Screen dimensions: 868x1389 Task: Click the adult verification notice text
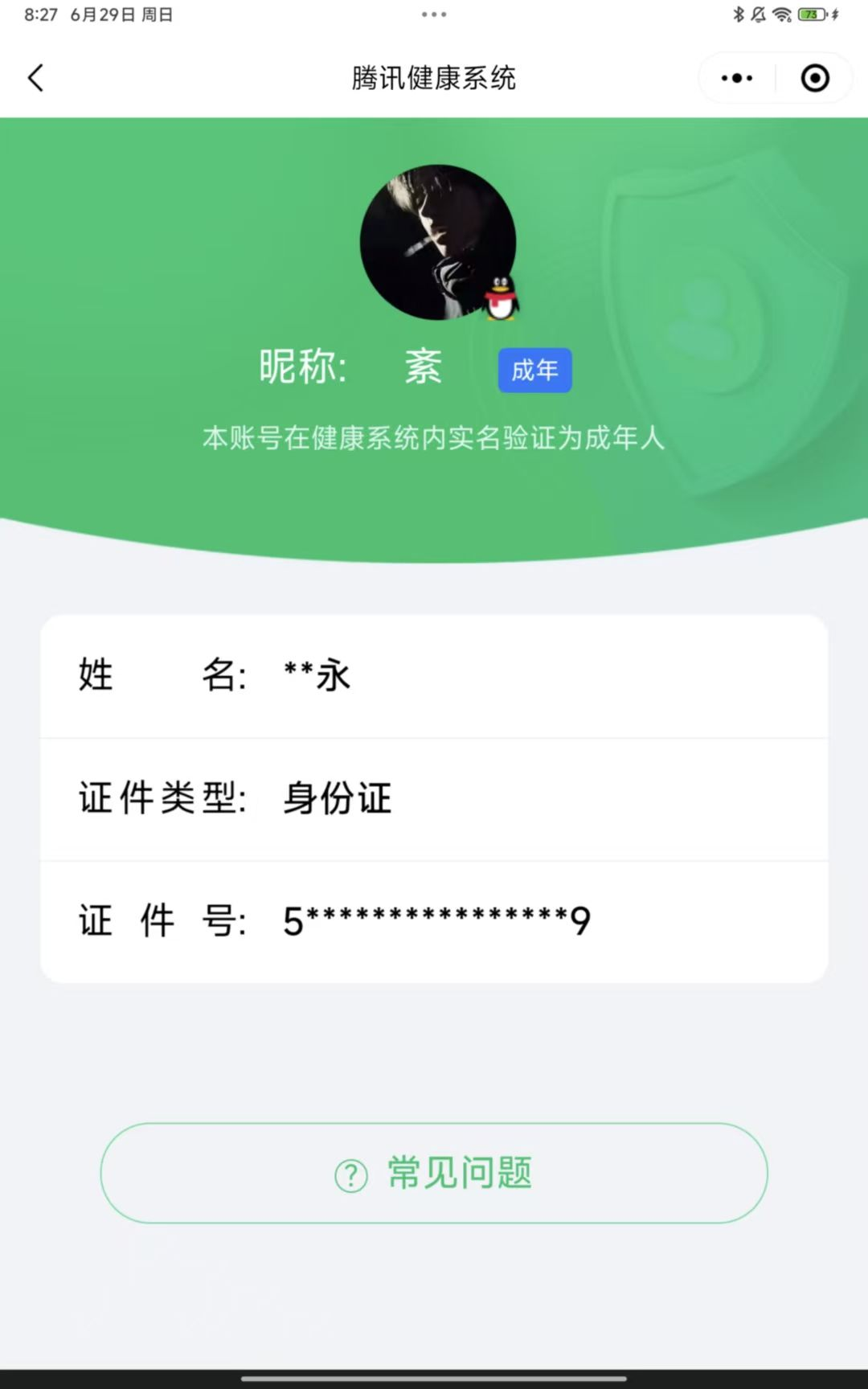point(434,439)
